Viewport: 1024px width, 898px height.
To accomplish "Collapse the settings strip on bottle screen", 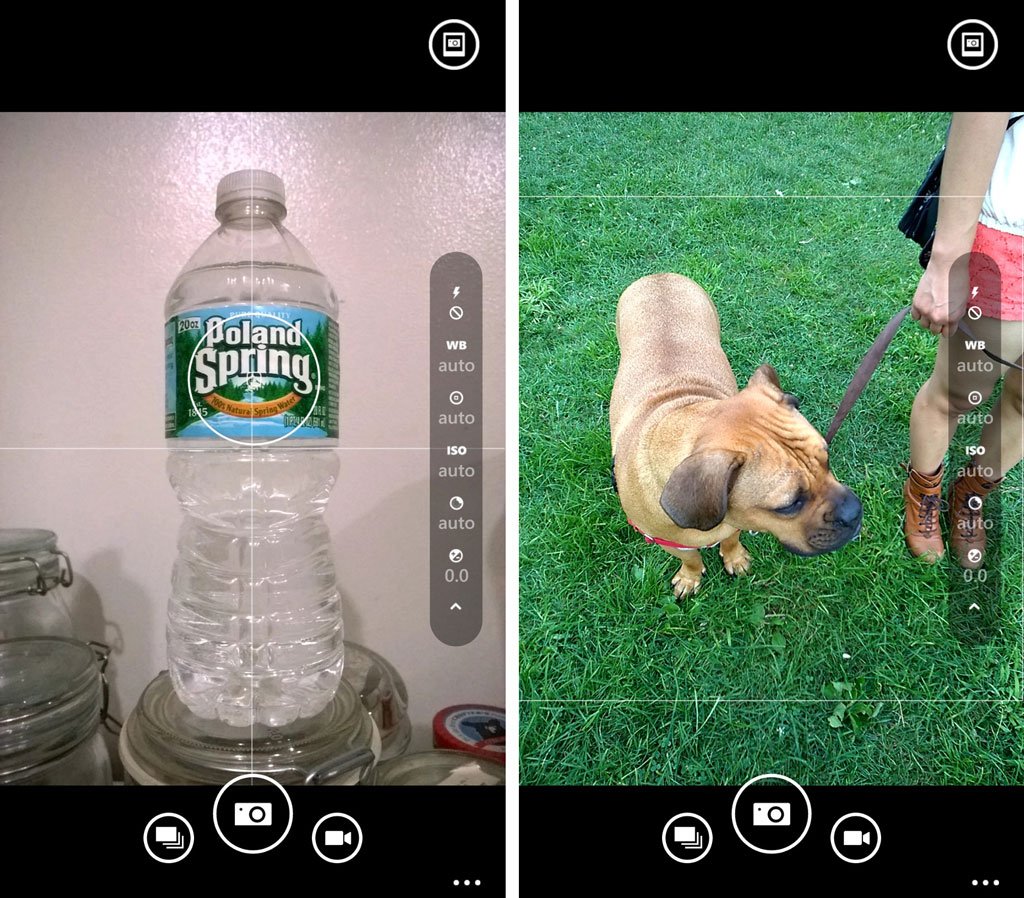I will (x=456, y=606).
